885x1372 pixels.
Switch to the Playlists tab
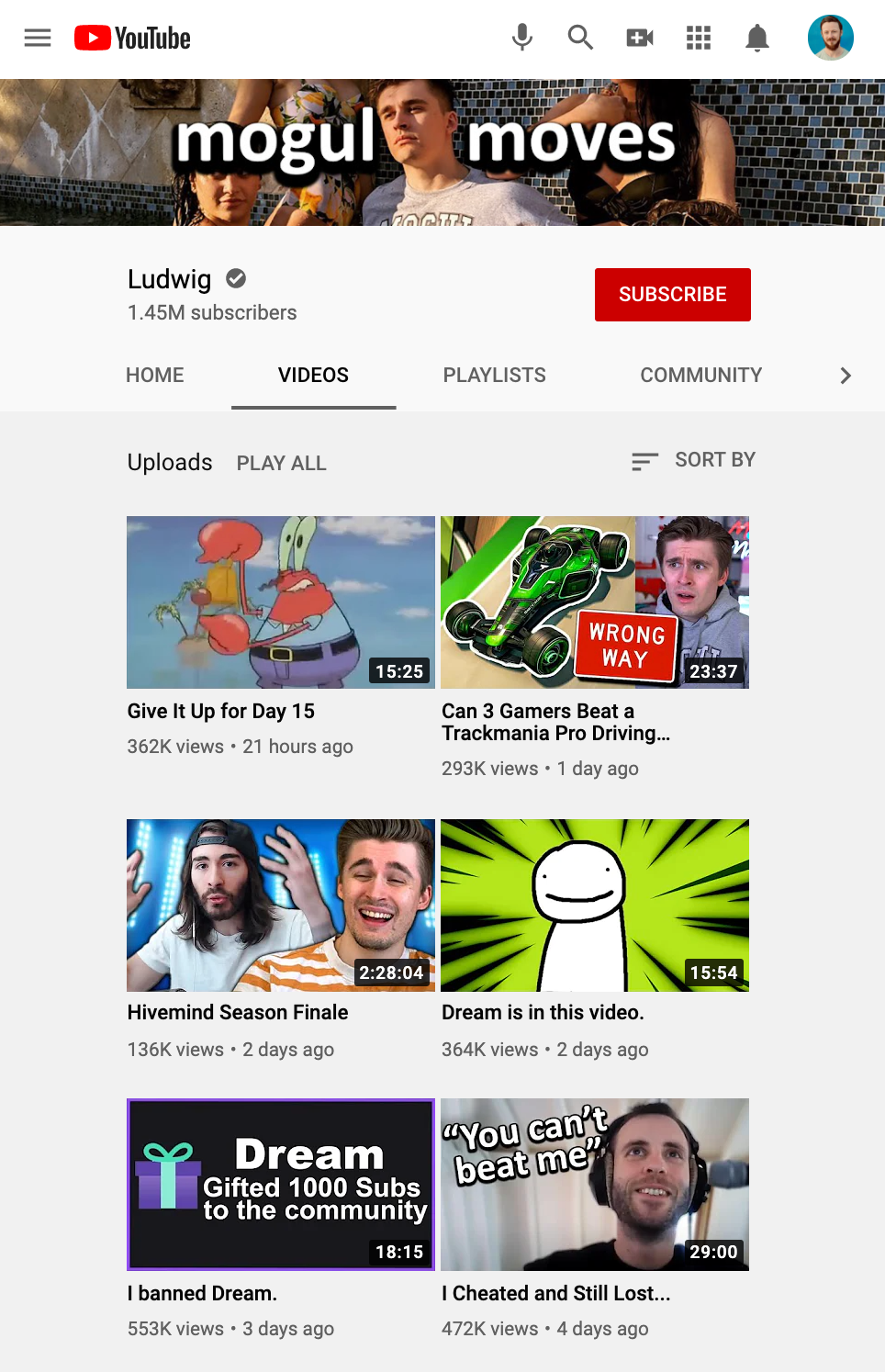494,375
